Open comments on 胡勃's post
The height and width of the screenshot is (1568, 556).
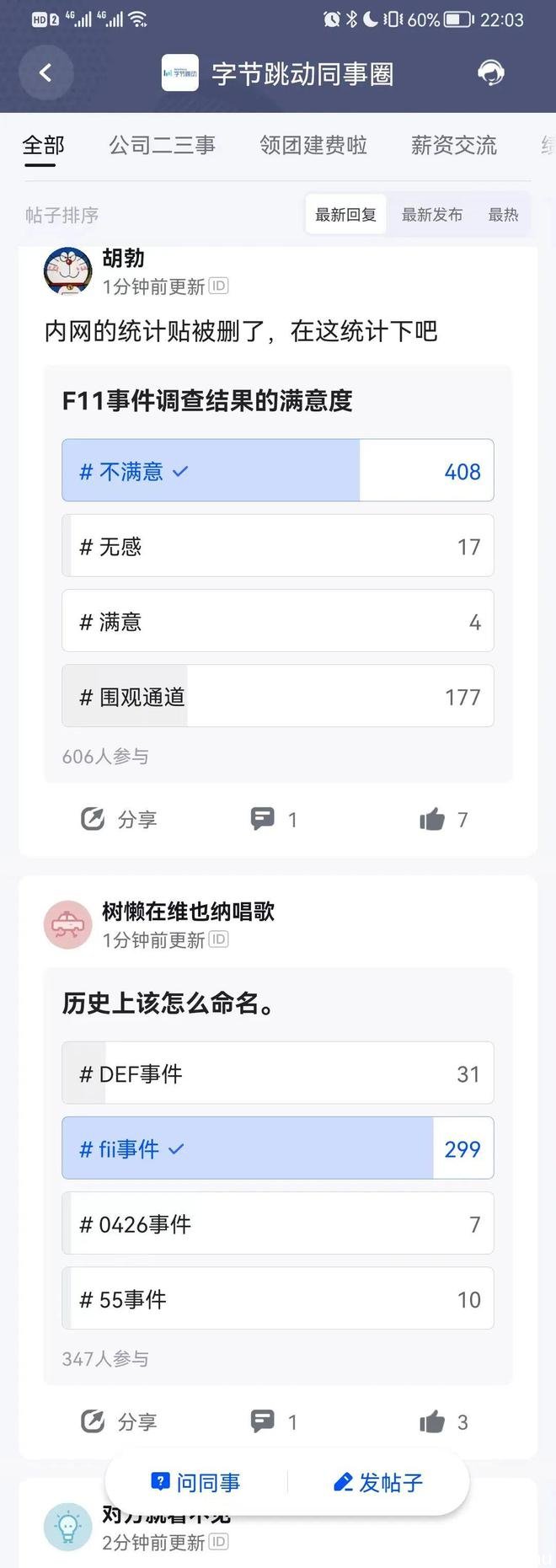(x=274, y=819)
